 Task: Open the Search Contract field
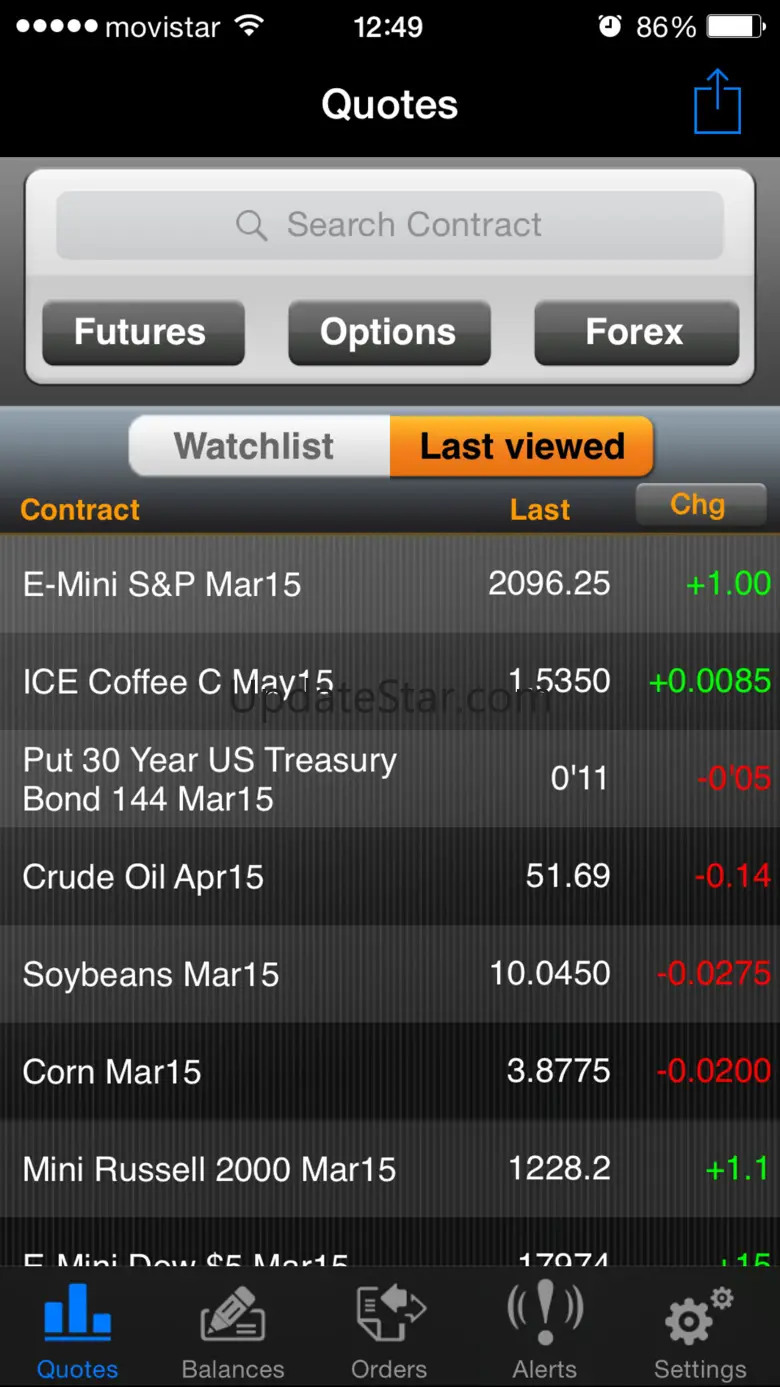click(390, 225)
